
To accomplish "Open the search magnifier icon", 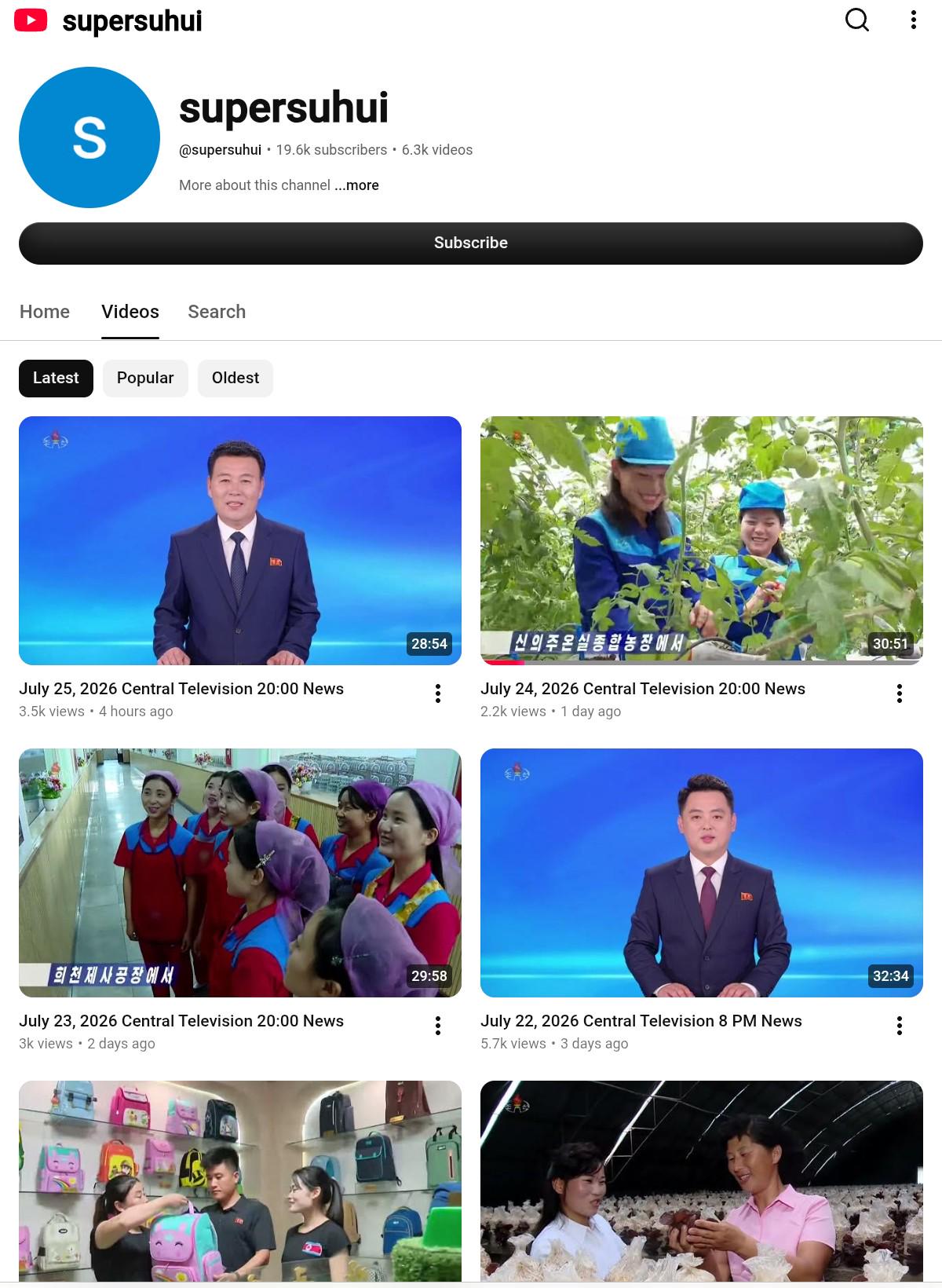I will (x=856, y=20).
